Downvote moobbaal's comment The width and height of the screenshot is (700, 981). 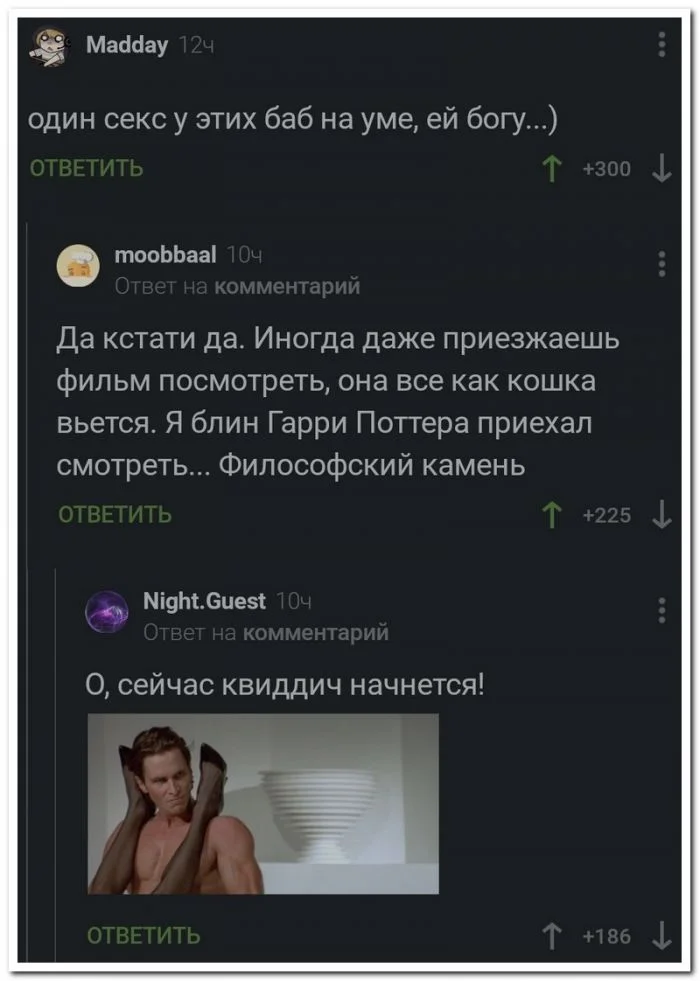click(662, 515)
